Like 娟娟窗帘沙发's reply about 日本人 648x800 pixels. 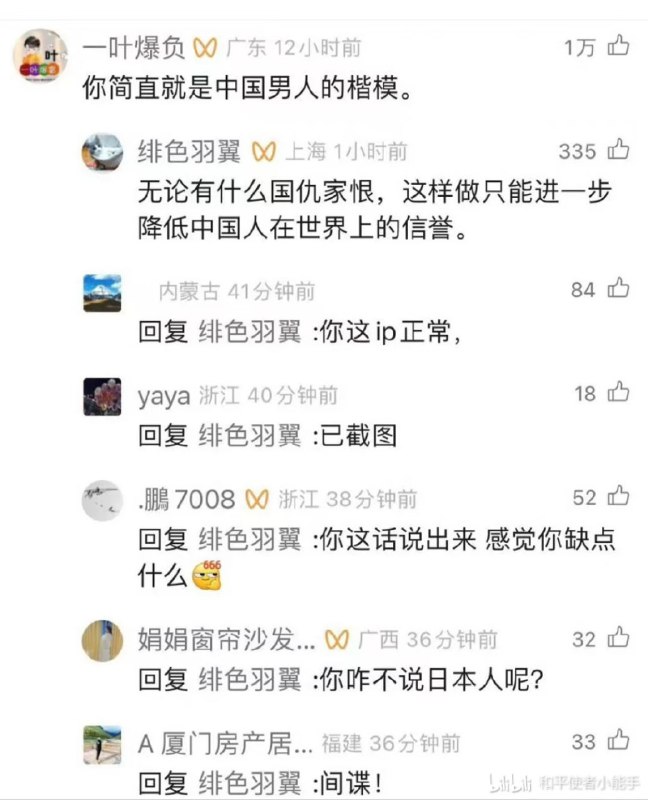tap(619, 639)
